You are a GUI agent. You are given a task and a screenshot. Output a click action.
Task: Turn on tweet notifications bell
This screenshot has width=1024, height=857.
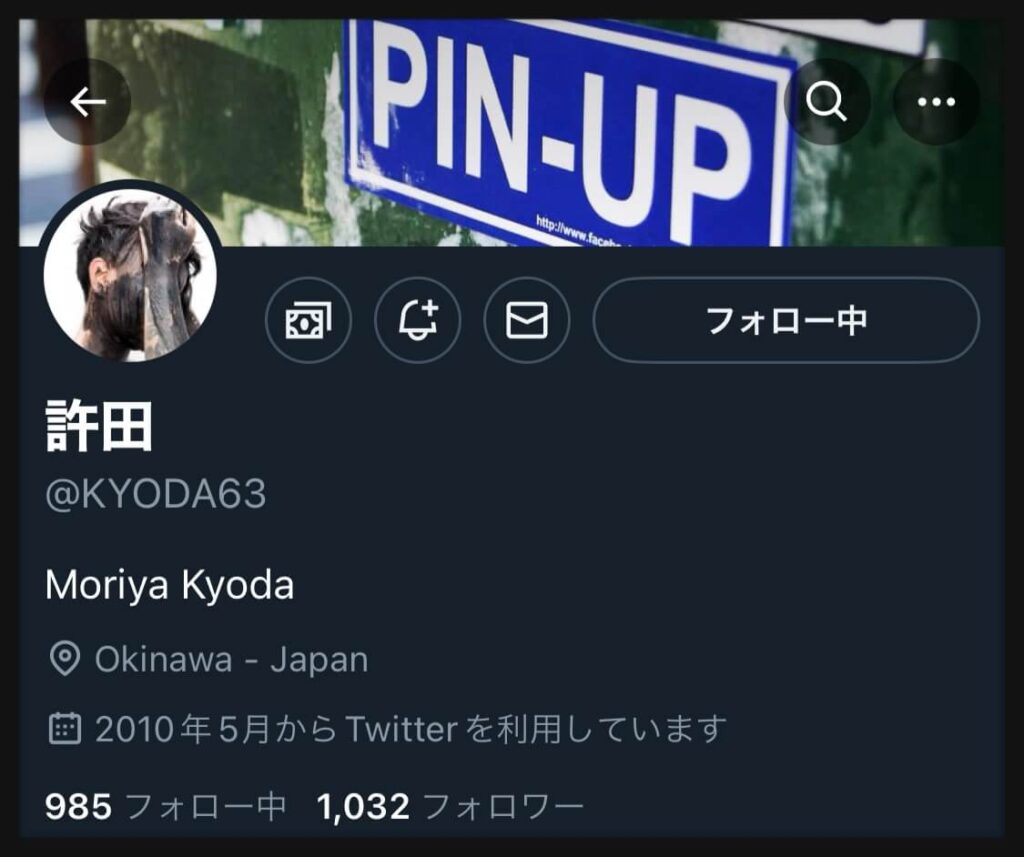click(x=417, y=320)
